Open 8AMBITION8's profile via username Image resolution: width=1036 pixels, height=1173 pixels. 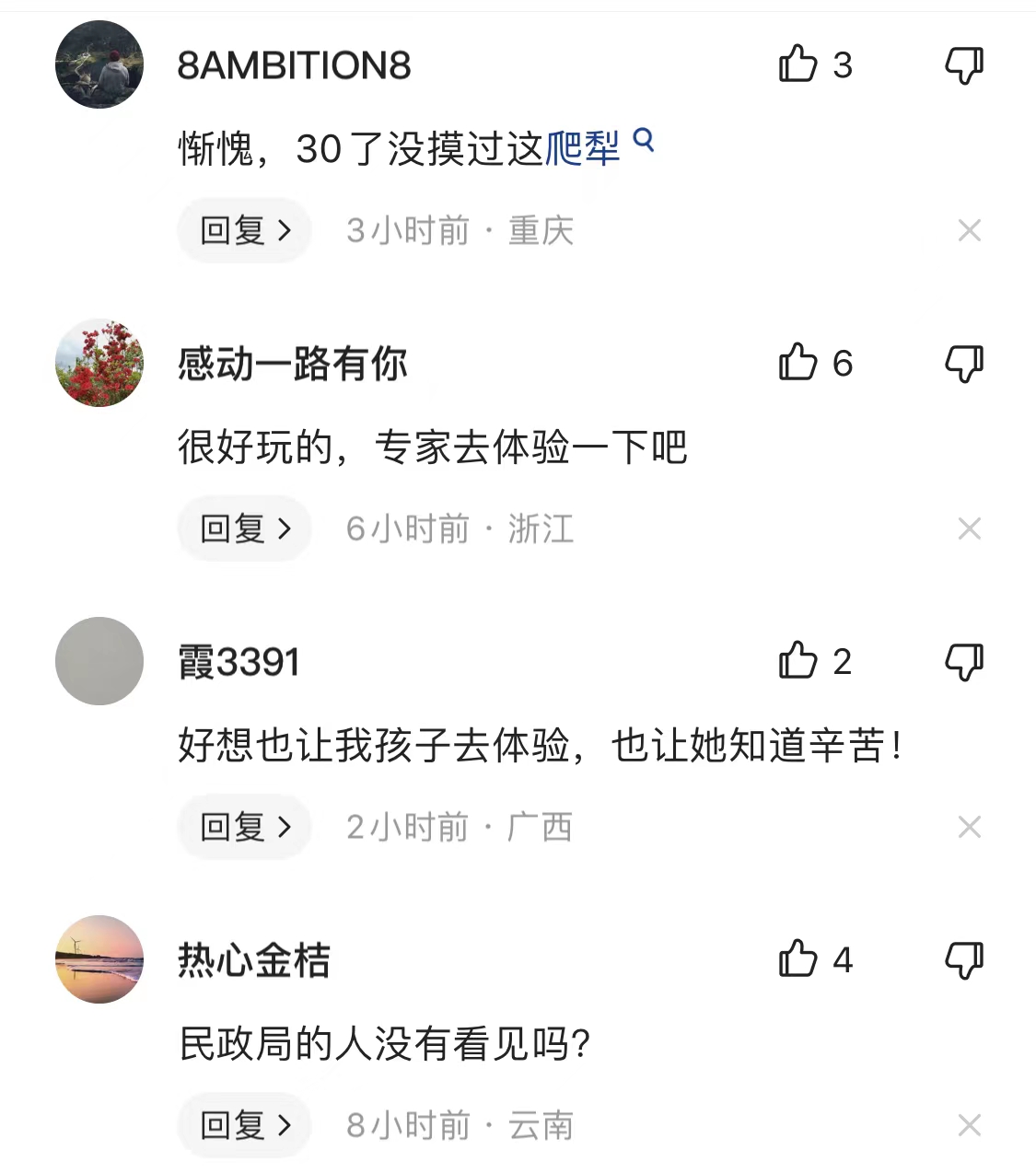click(293, 65)
